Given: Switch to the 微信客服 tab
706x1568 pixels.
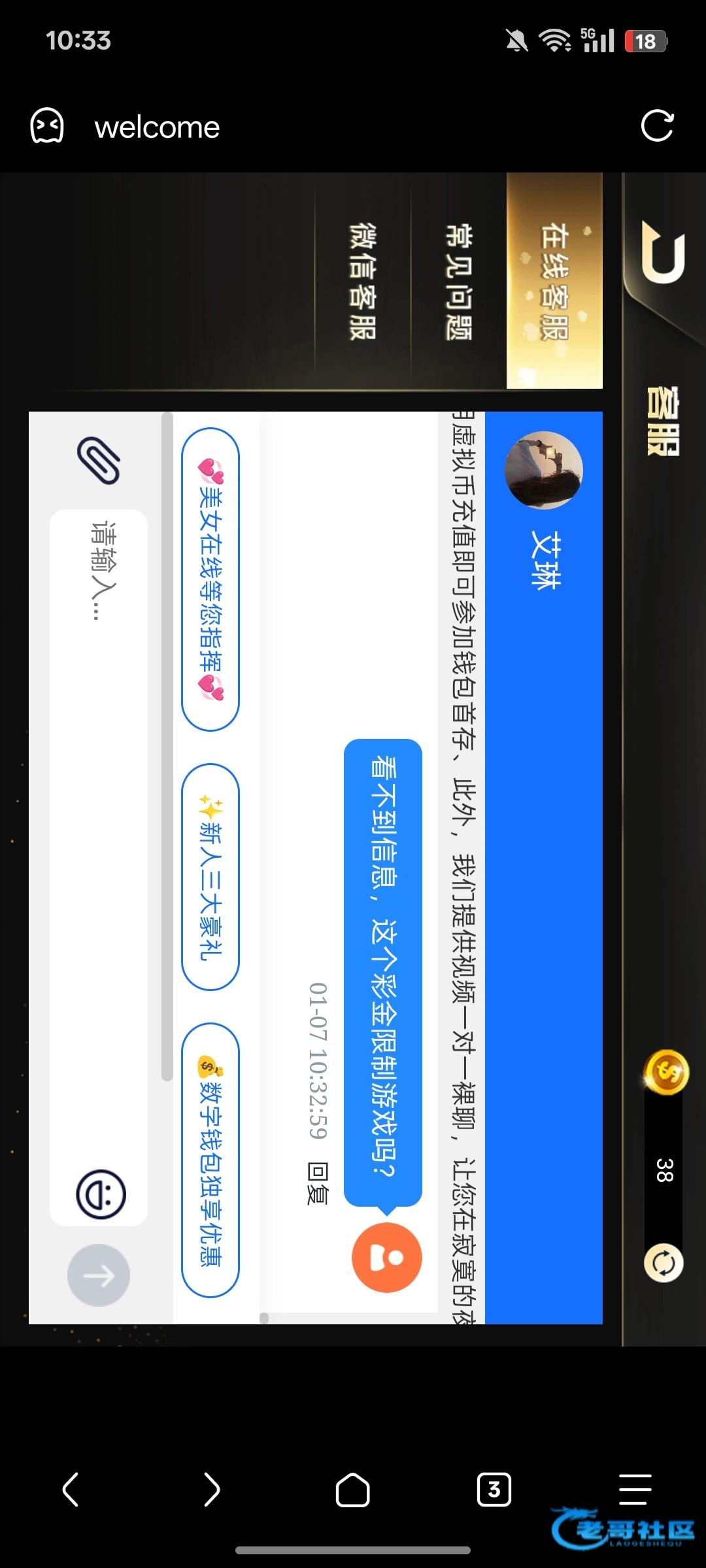Looking at the screenshot, I should [362, 281].
